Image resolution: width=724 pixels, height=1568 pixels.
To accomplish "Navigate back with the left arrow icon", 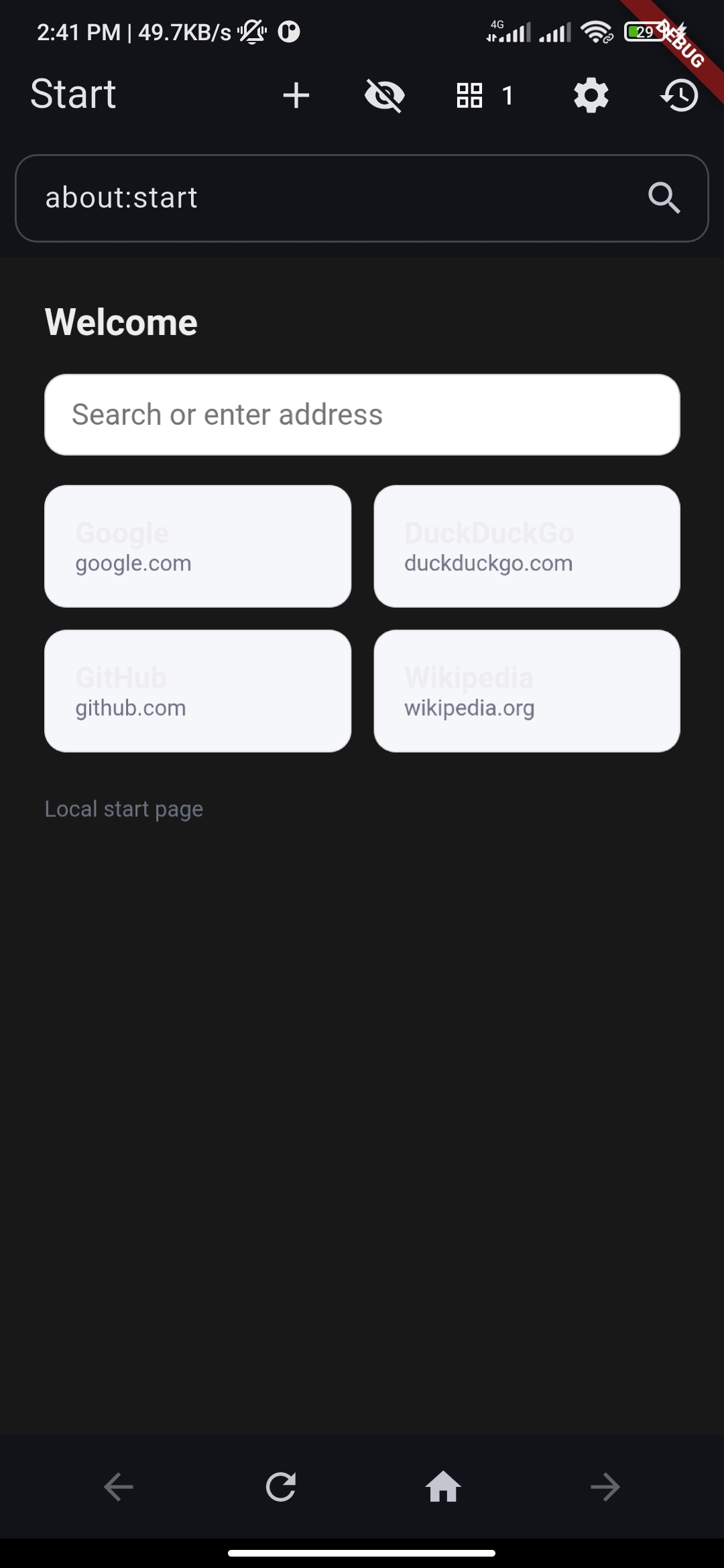I will pyautogui.click(x=118, y=1487).
